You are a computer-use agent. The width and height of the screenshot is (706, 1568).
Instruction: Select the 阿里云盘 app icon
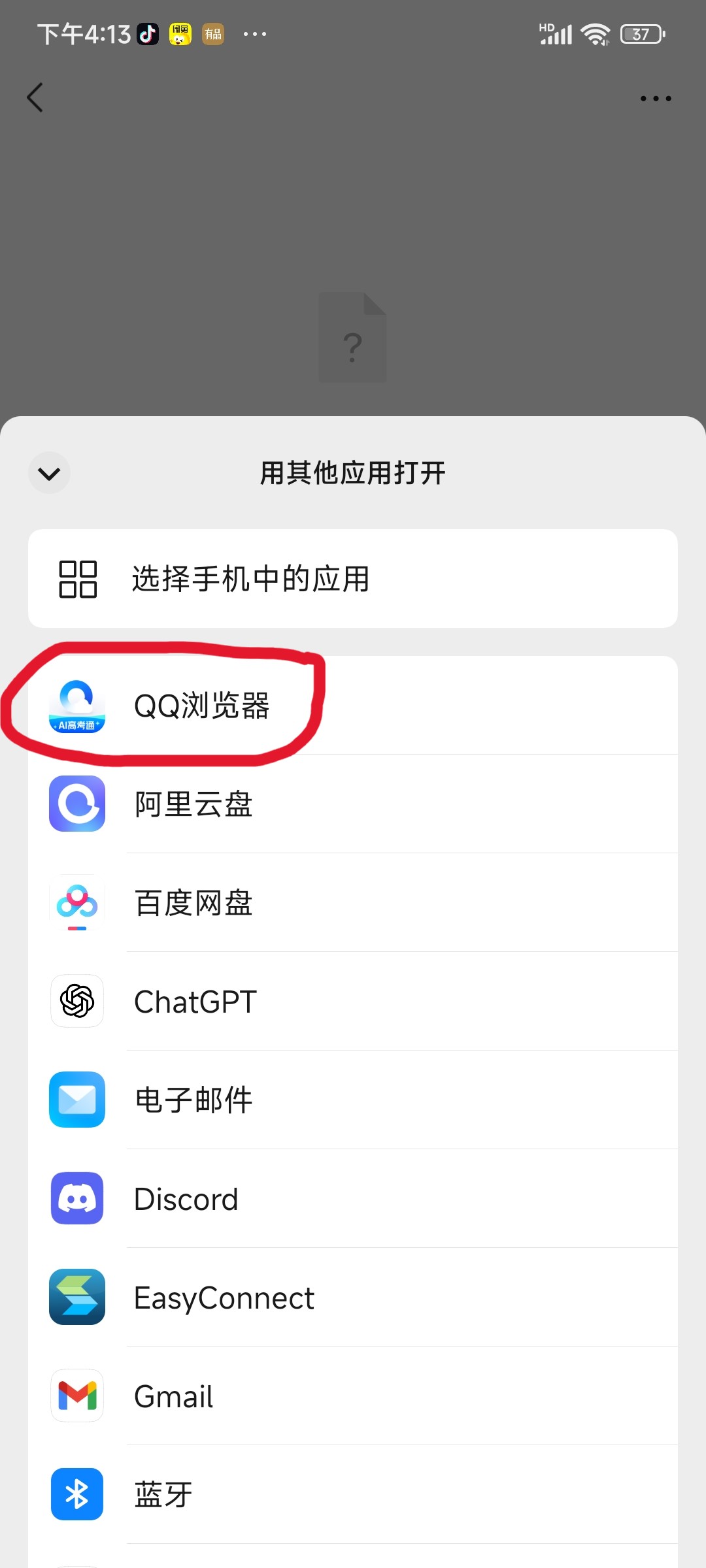click(x=76, y=804)
